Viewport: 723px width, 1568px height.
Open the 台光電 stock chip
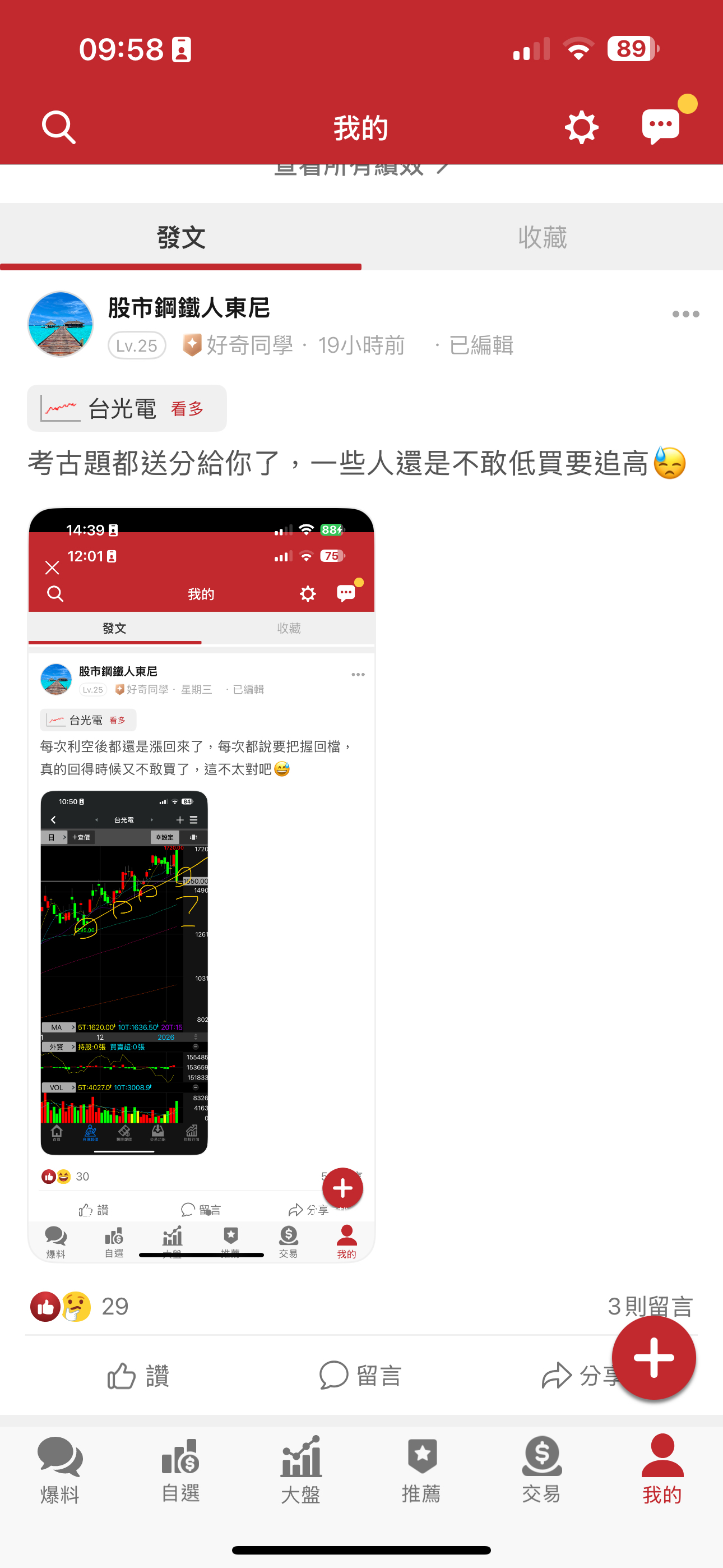click(x=127, y=408)
